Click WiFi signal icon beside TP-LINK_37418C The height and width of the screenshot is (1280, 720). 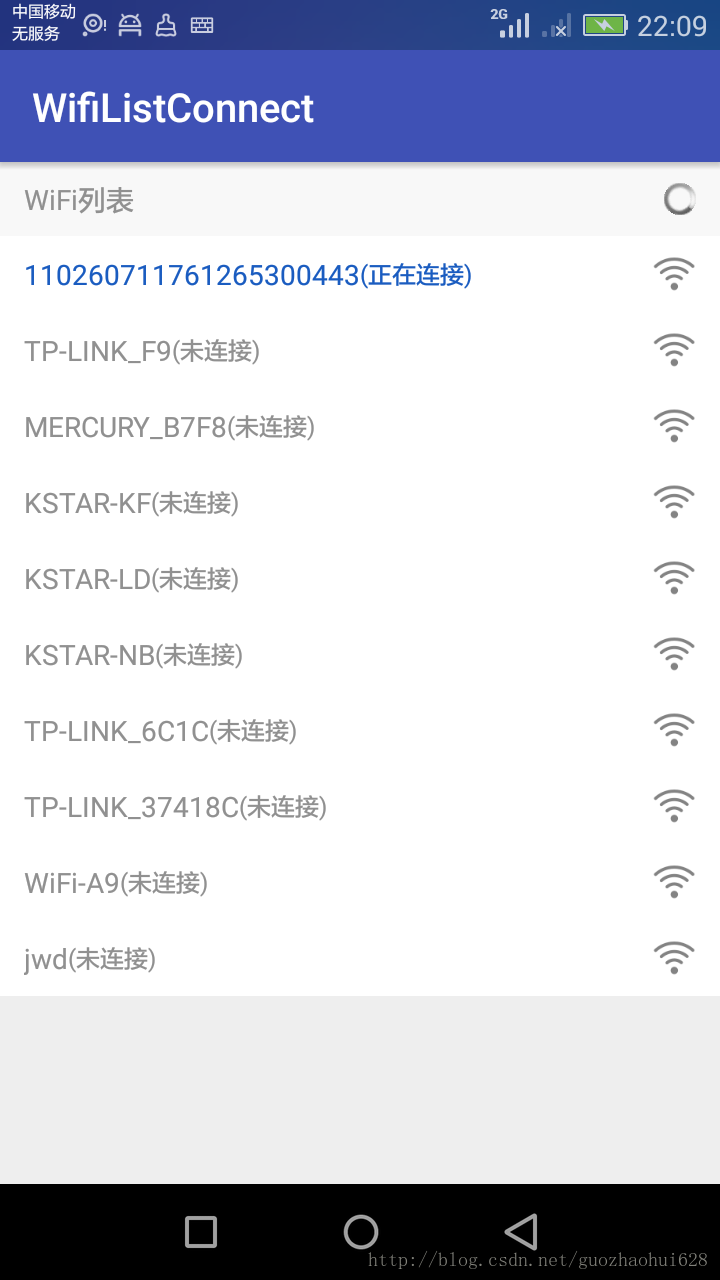coord(674,805)
